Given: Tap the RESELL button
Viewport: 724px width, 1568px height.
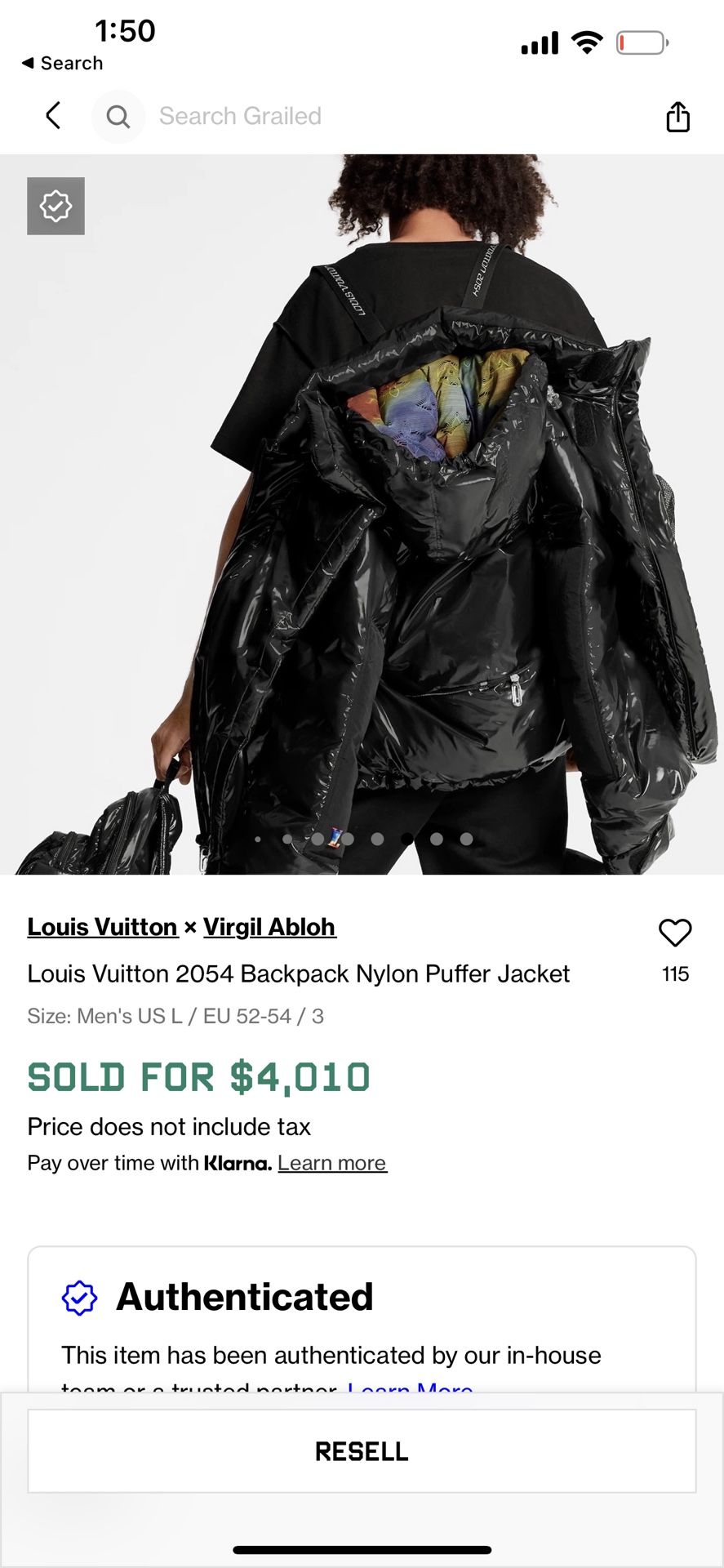Looking at the screenshot, I should [362, 1451].
